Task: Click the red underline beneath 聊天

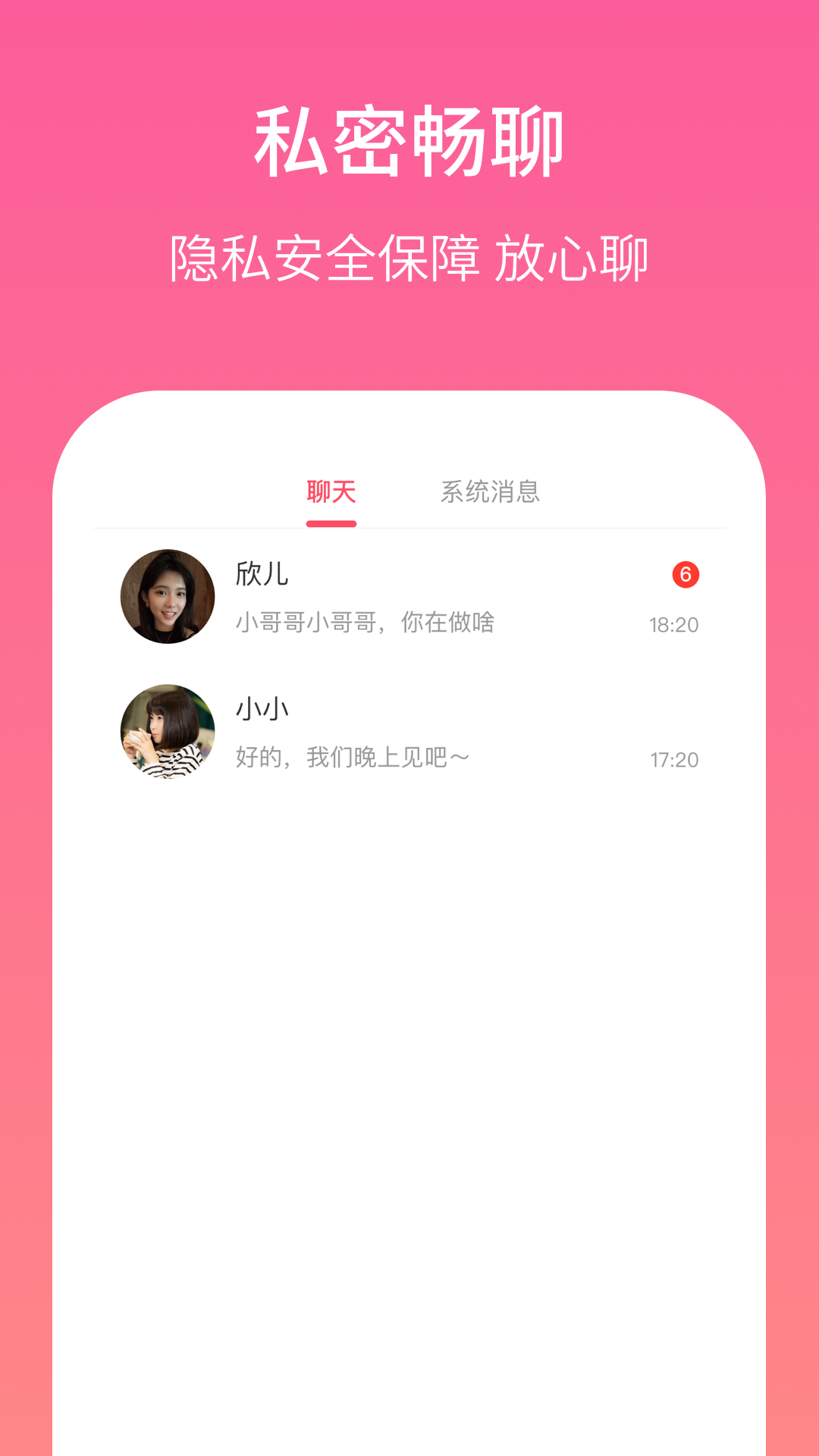Action: [331, 522]
